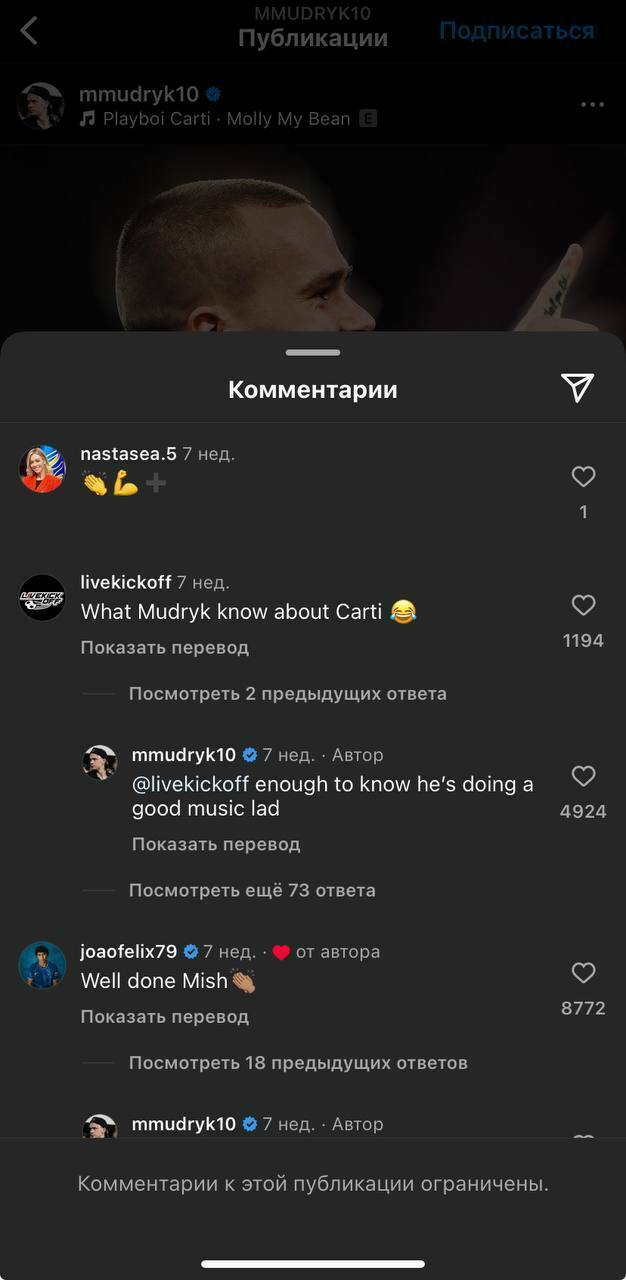Open joaofelix79's username link

[x=128, y=951]
